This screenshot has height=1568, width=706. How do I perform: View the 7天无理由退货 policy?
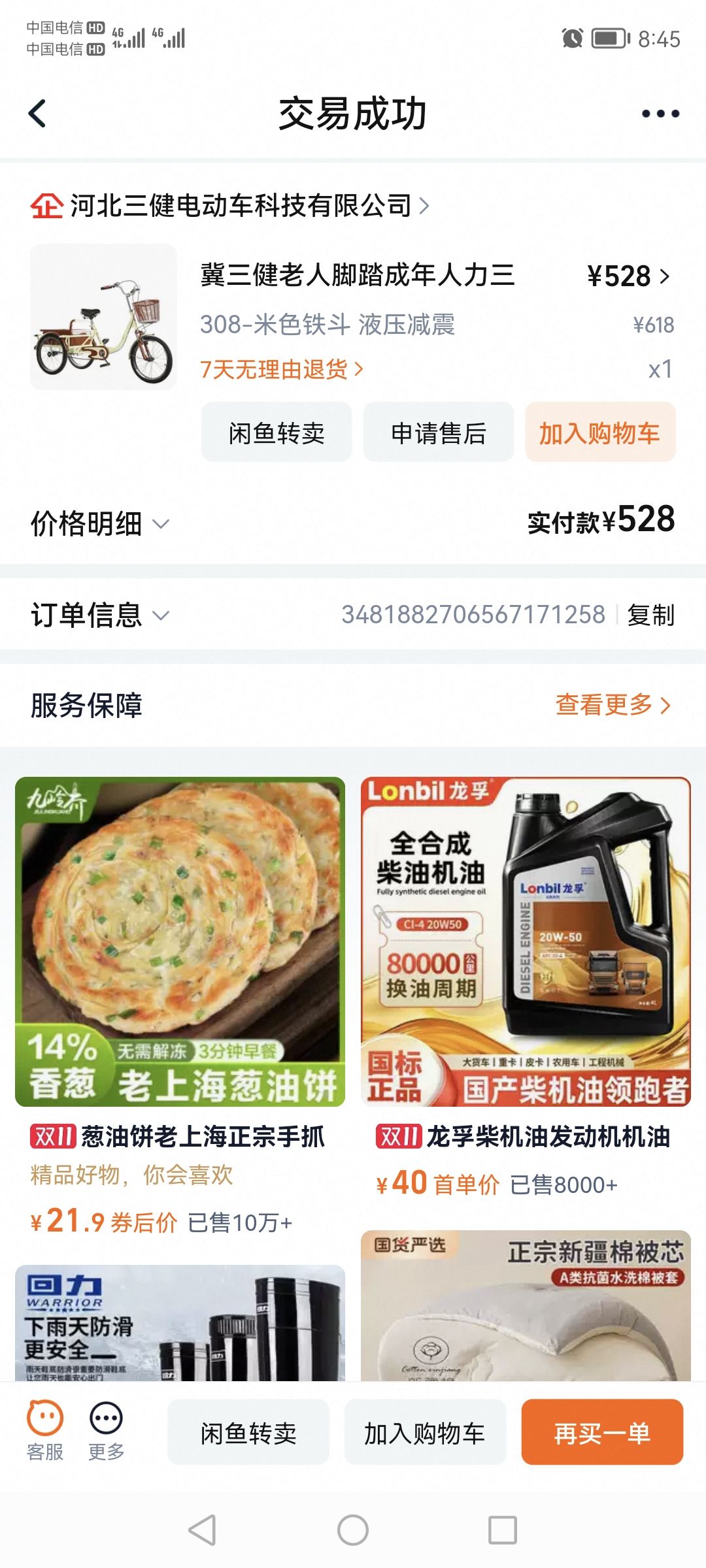click(281, 370)
